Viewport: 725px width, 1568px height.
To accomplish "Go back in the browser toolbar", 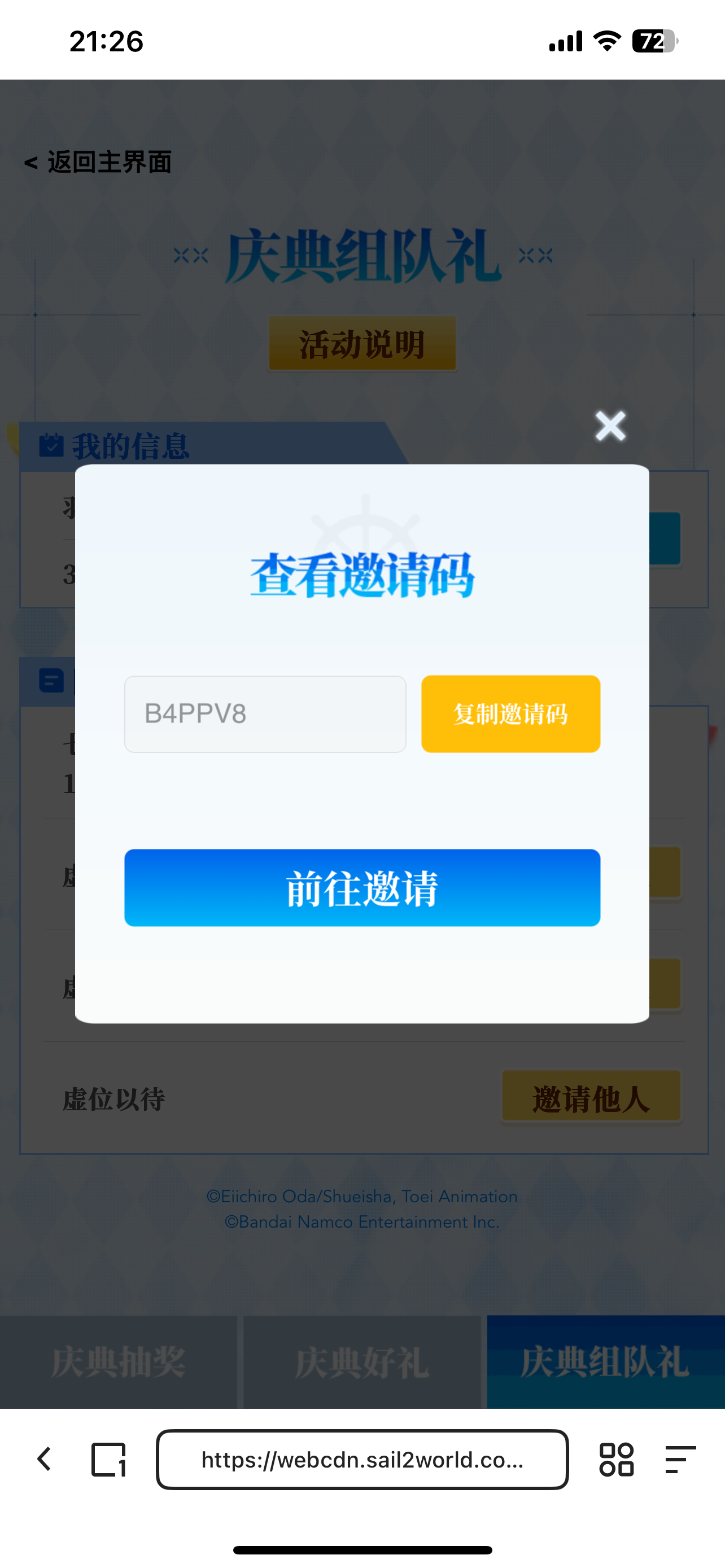I will pos(44,1459).
